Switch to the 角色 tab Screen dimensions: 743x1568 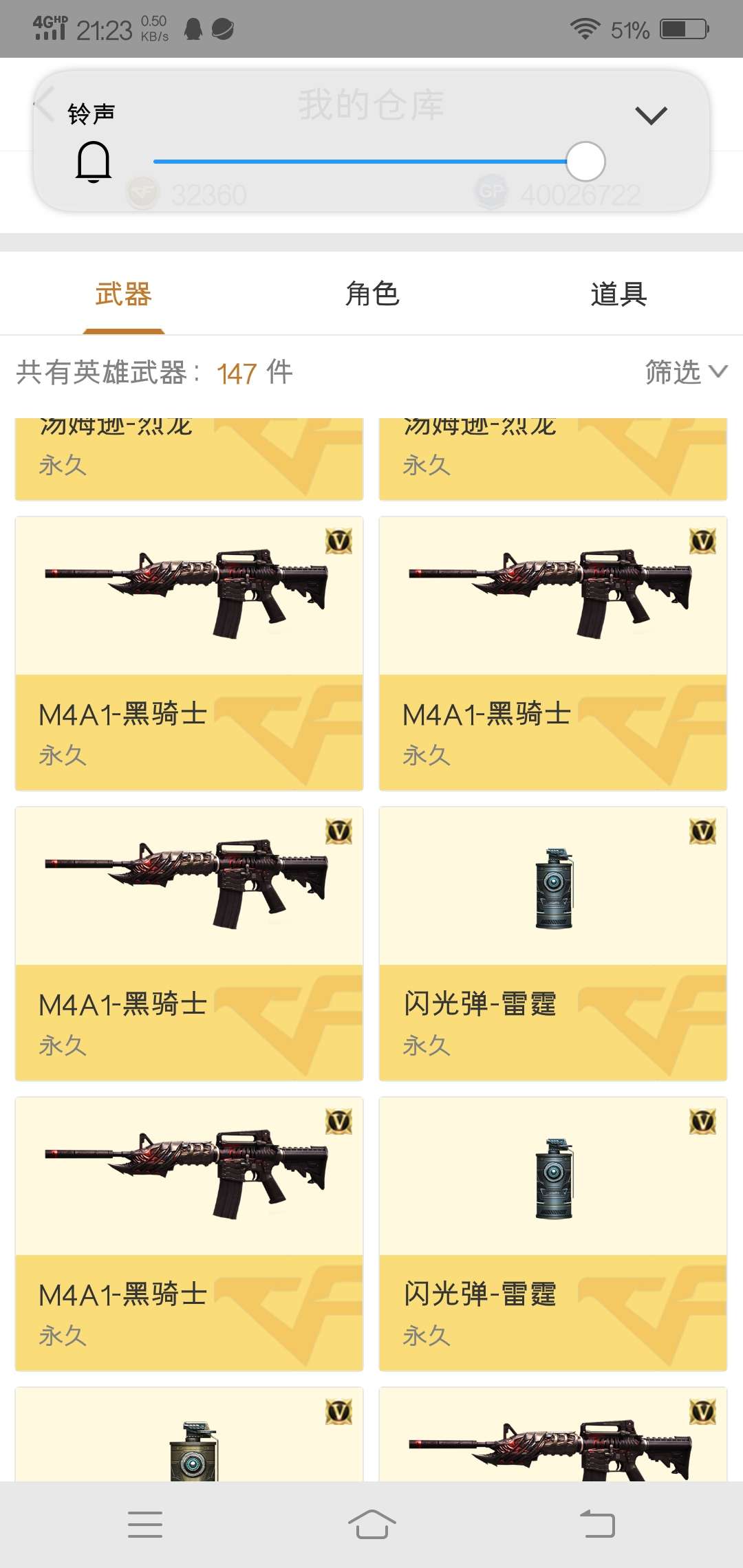click(x=371, y=292)
